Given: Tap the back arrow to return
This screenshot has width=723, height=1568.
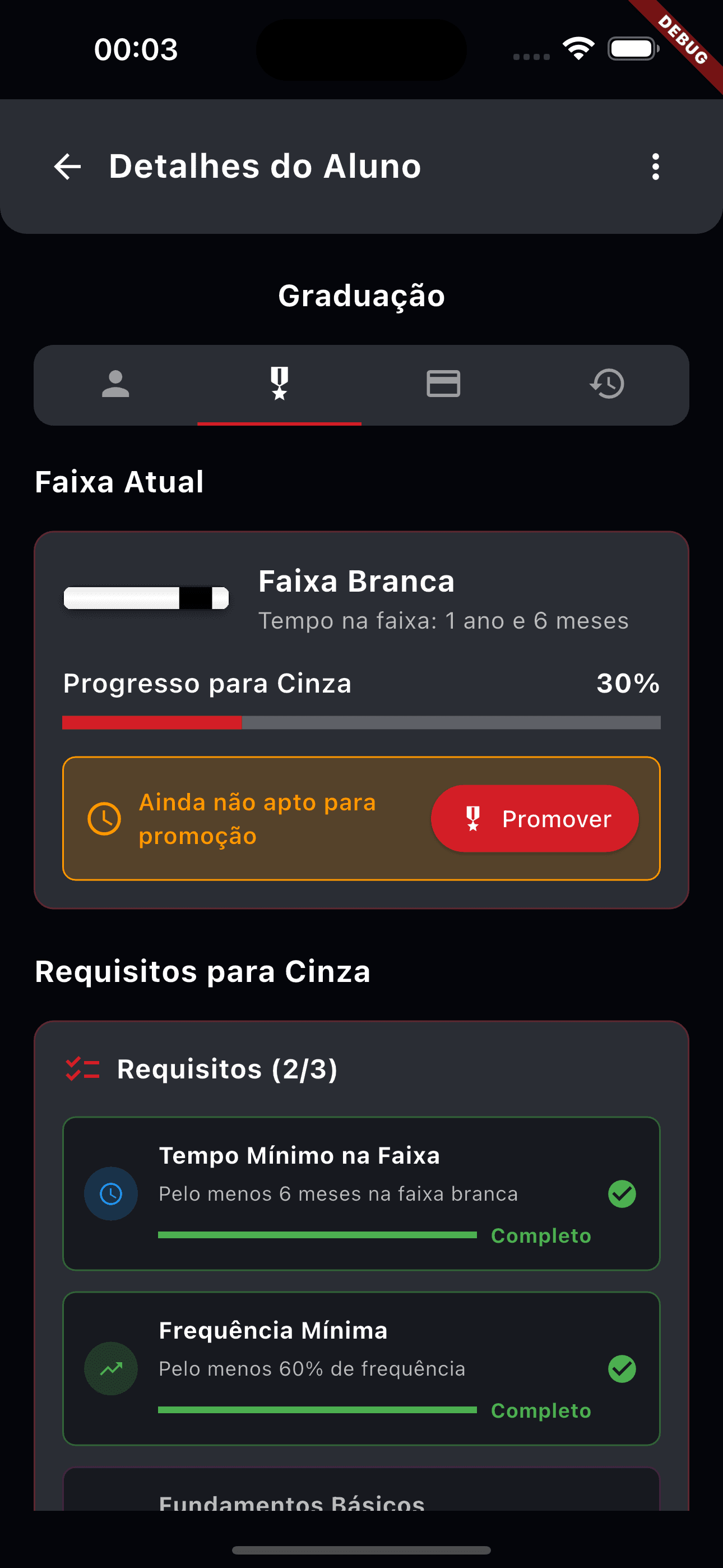Looking at the screenshot, I should pyautogui.click(x=68, y=166).
